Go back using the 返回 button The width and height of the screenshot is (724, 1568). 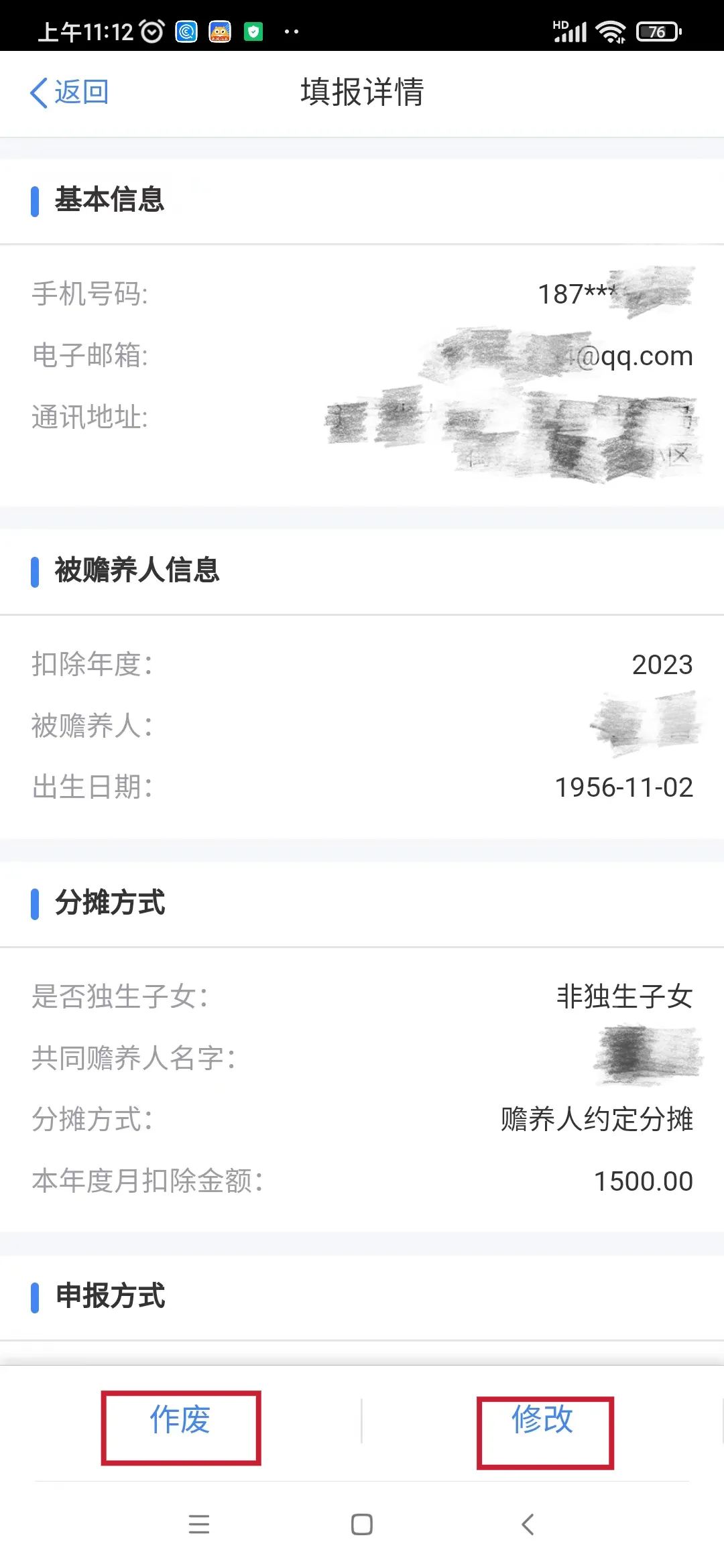point(69,92)
